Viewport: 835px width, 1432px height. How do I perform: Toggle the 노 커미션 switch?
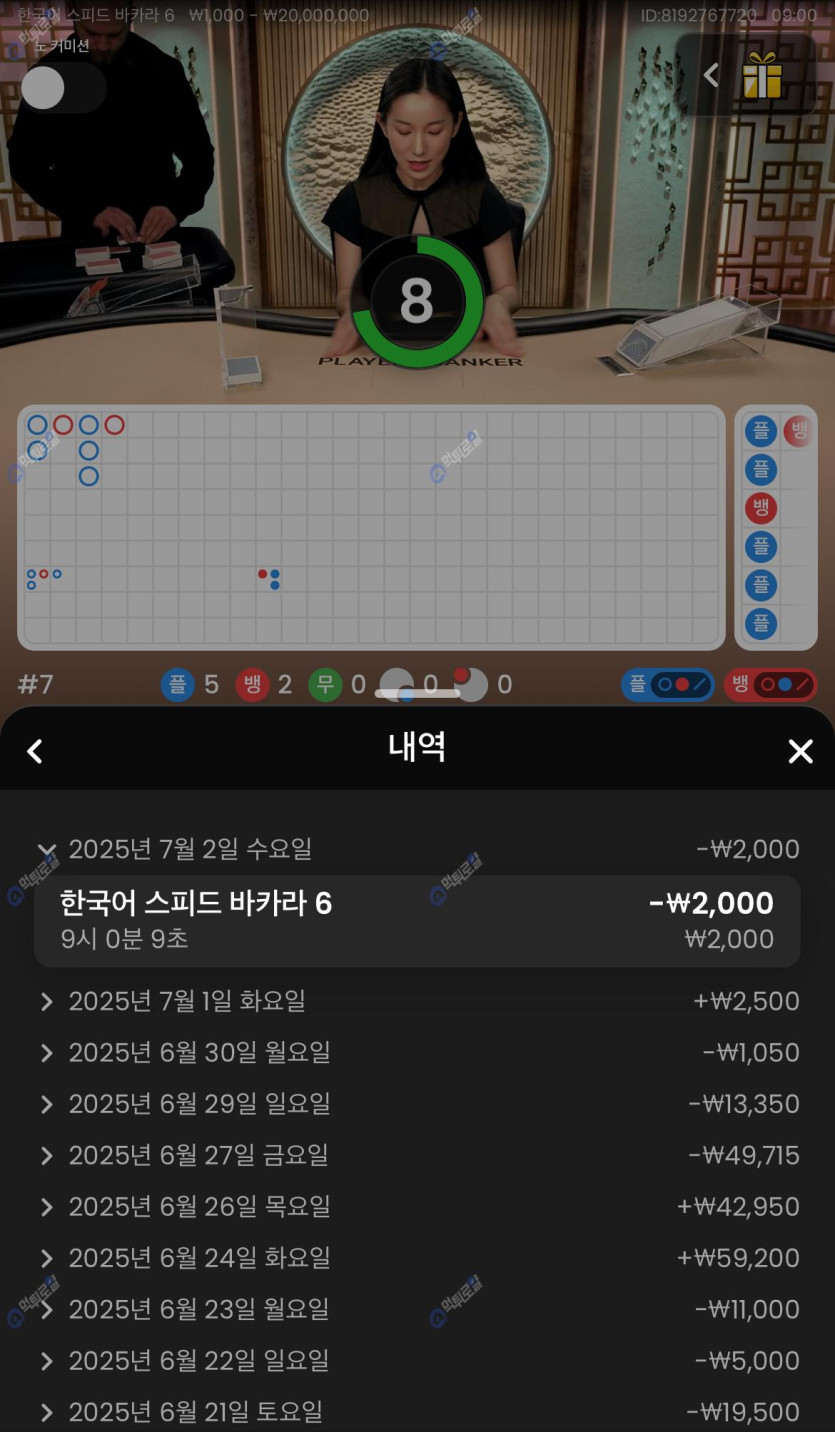click(x=62, y=88)
